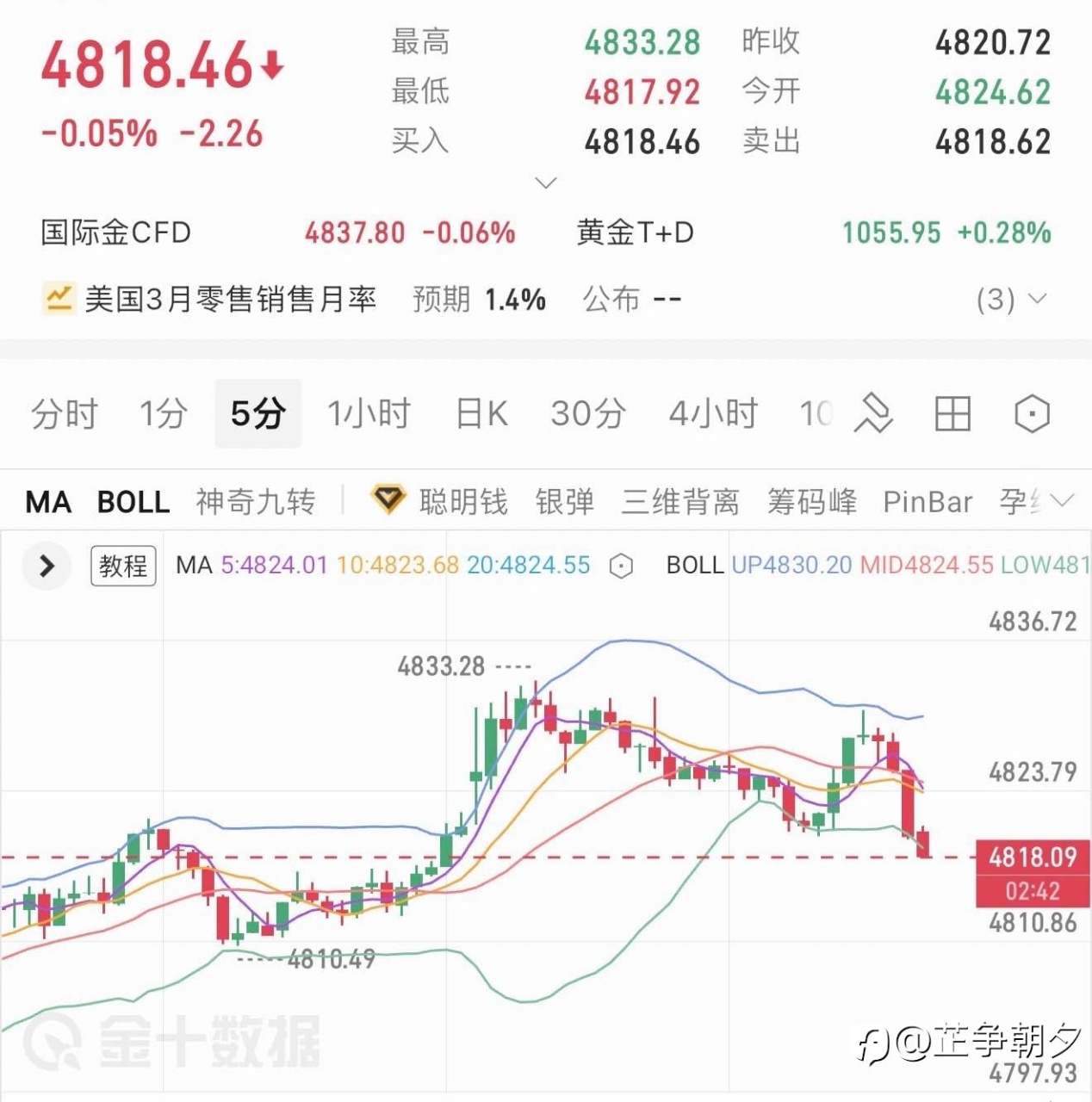Screen dimensions: 1092x1102
Task: Select the 5分 timeframe
Action: [x=258, y=414]
